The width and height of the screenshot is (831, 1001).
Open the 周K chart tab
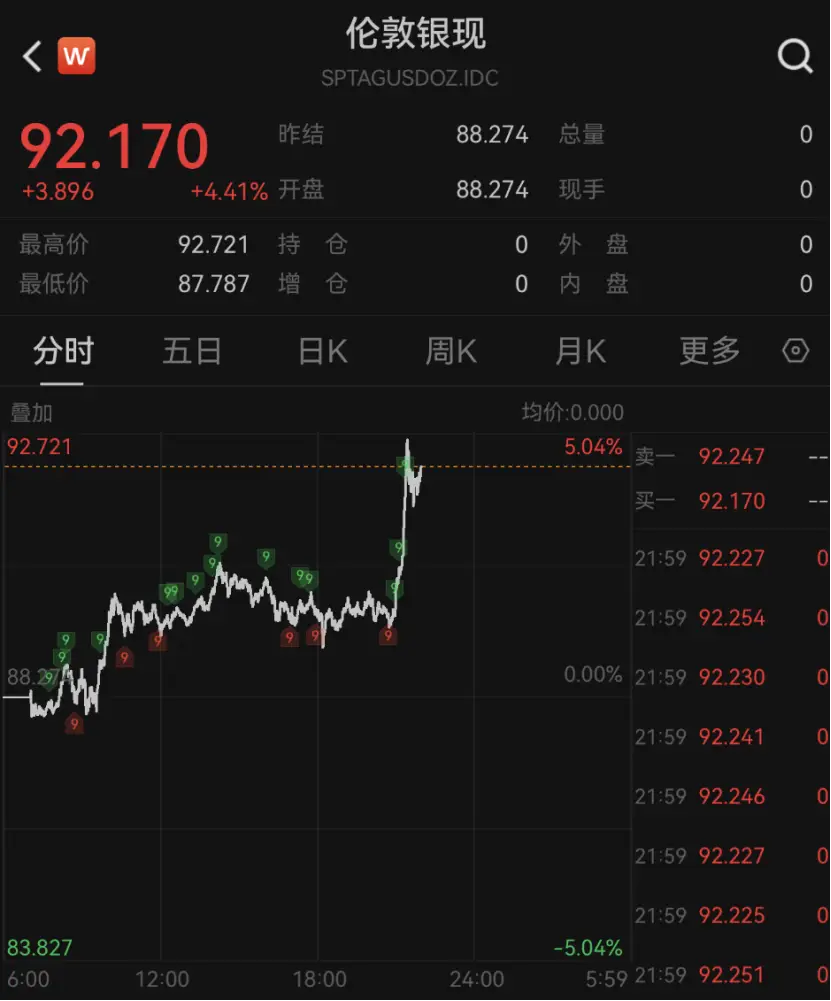coord(451,351)
